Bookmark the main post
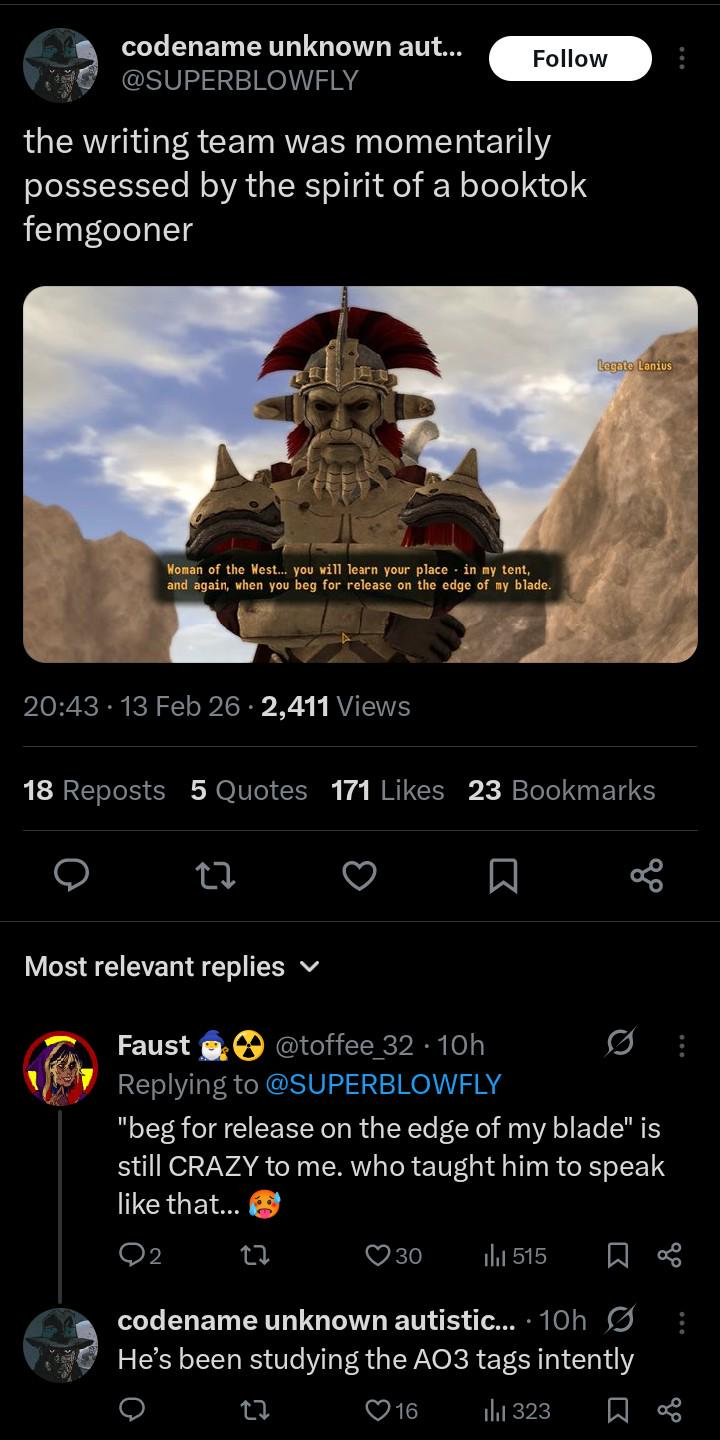 point(503,876)
